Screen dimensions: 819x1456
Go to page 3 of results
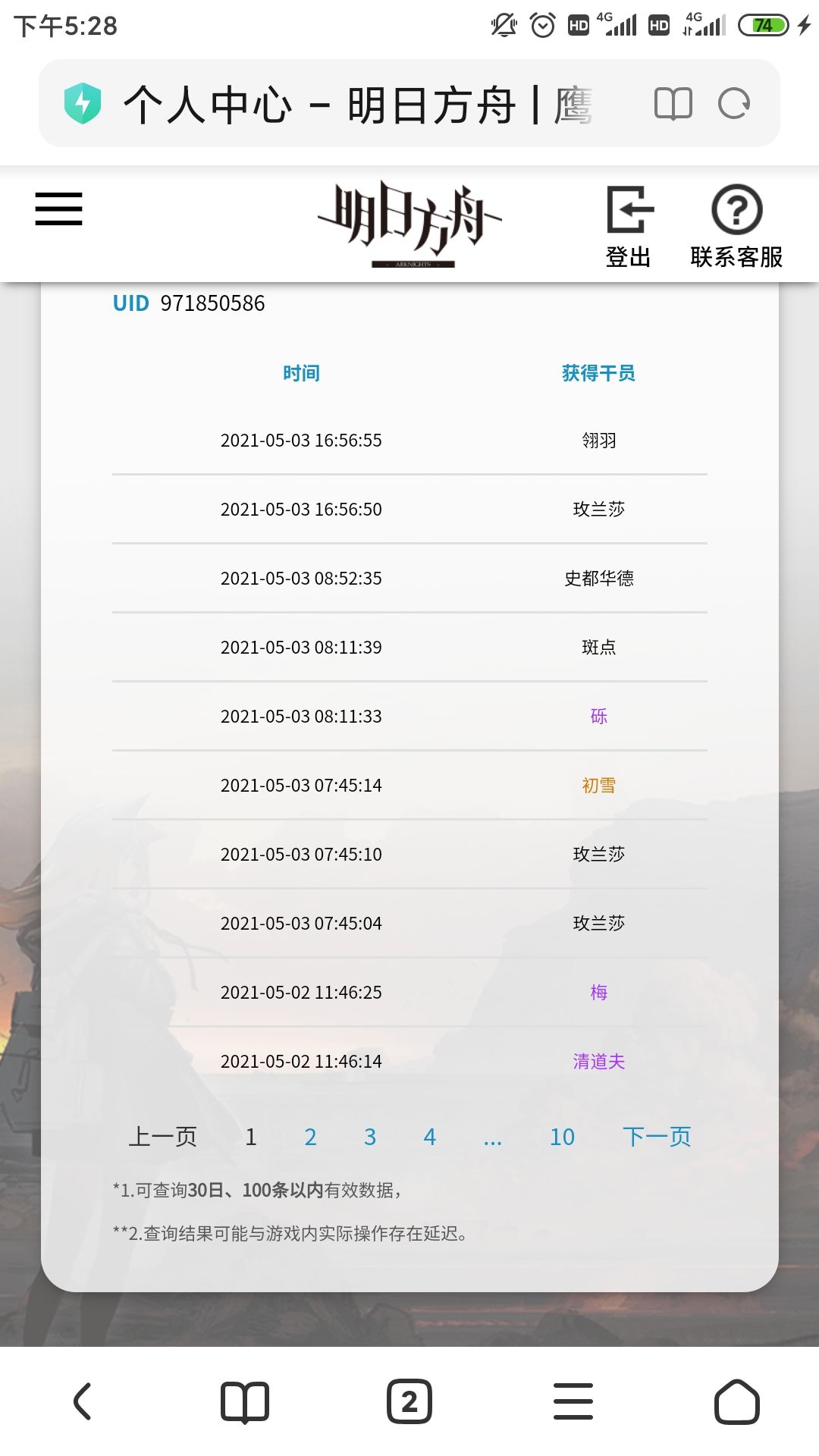(370, 1137)
